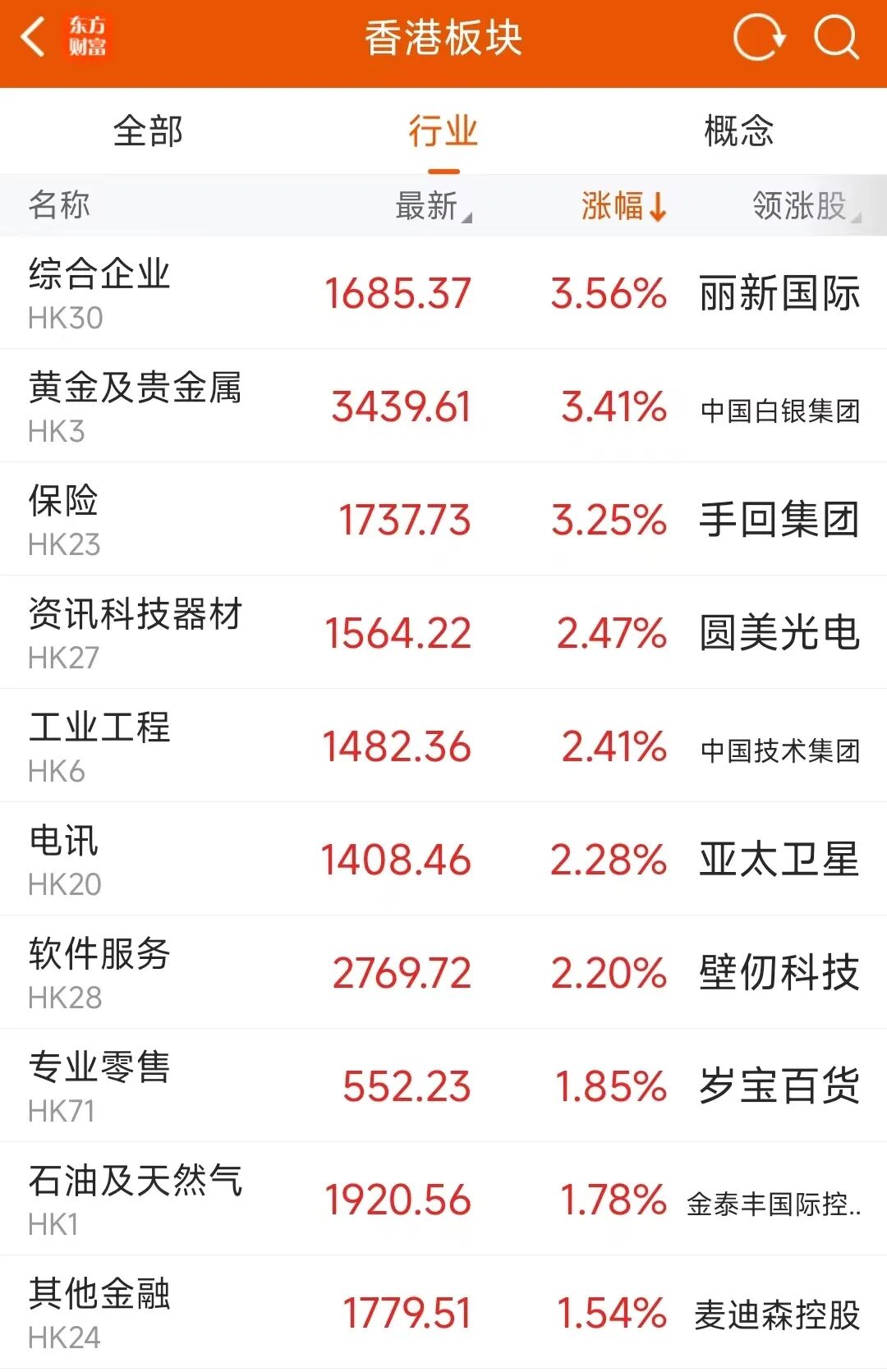The image size is (887, 1372).
Task: Change the 领涨股 column option
Action: [805, 206]
